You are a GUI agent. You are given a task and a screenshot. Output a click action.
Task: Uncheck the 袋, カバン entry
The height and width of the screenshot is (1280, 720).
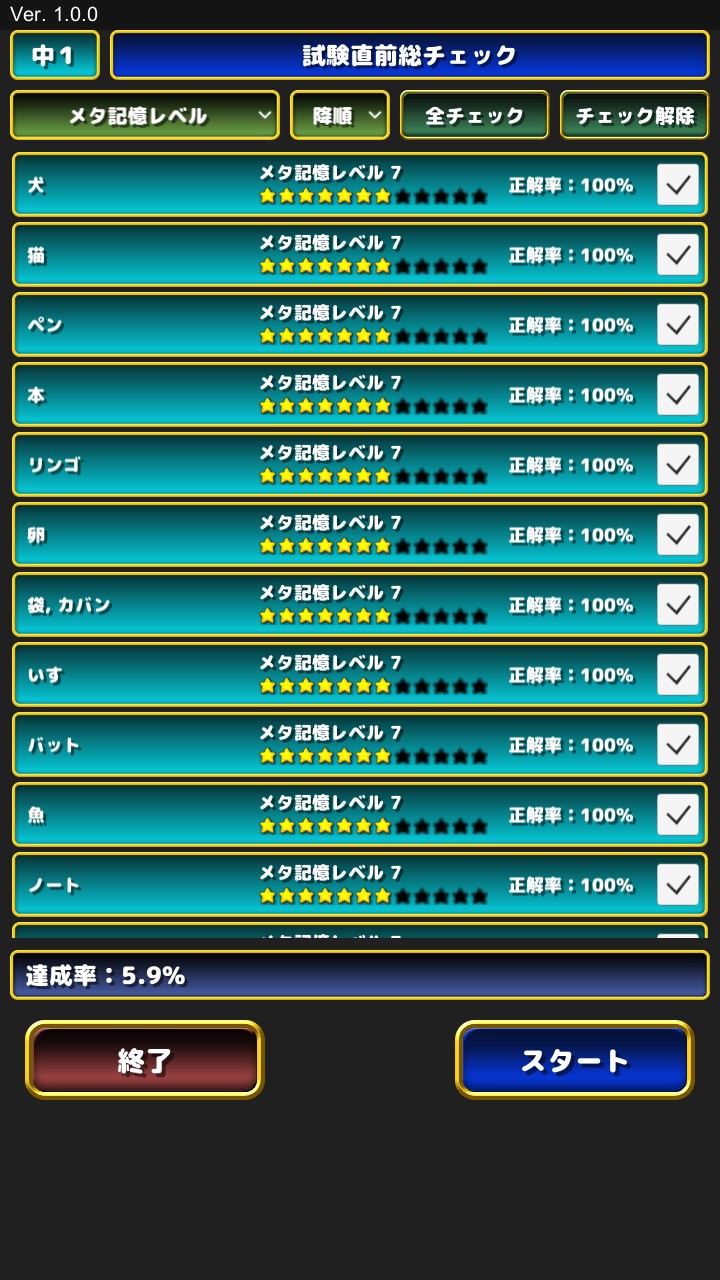click(678, 605)
